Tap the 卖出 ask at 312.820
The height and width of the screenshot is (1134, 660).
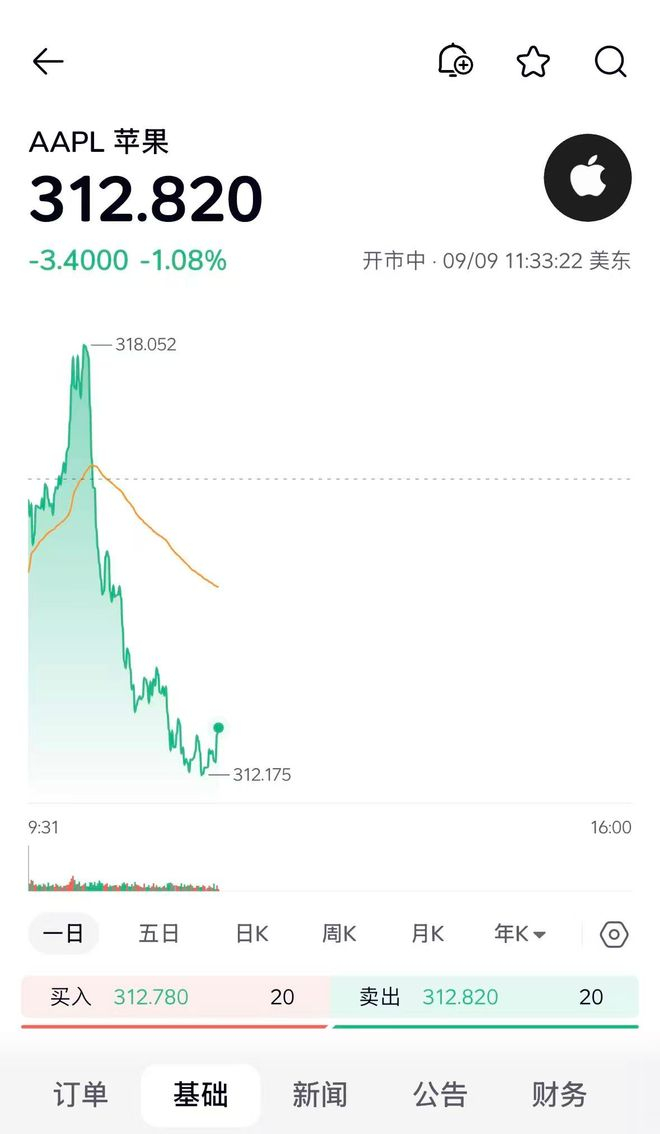[484, 997]
